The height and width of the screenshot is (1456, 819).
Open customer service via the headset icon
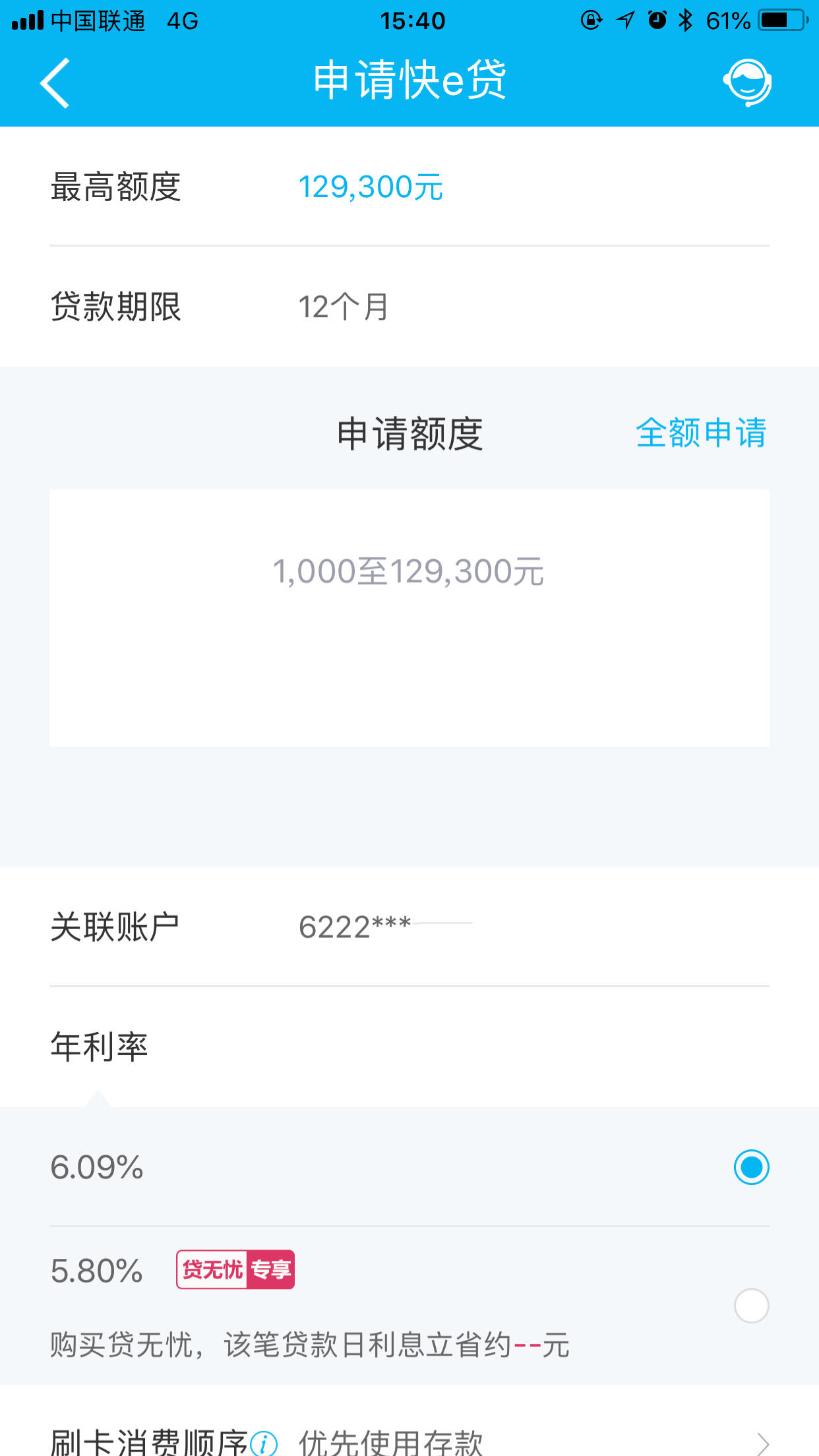pos(747,82)
